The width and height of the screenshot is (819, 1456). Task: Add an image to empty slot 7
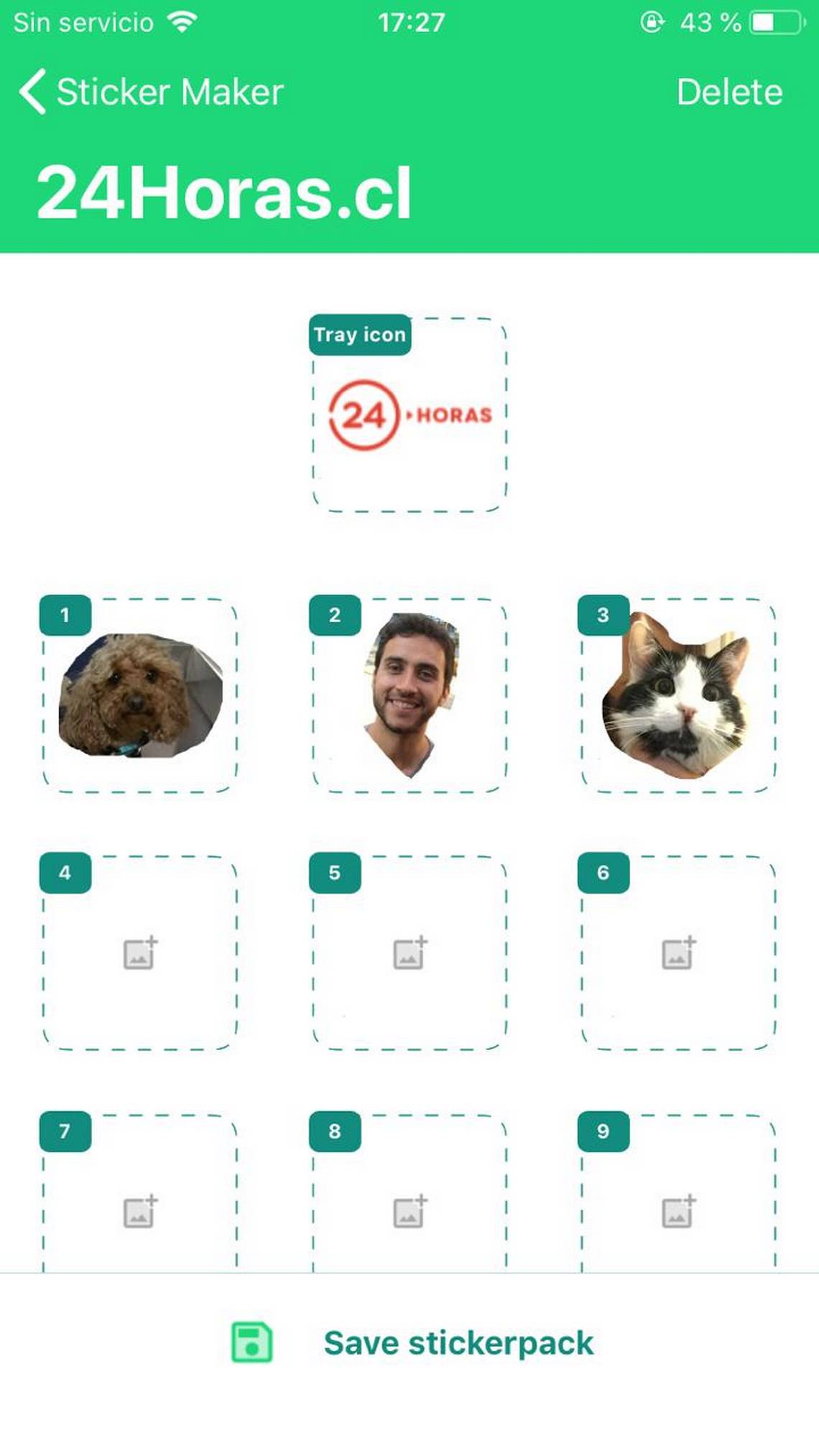pyautogui.click(x=140, y=1211)
